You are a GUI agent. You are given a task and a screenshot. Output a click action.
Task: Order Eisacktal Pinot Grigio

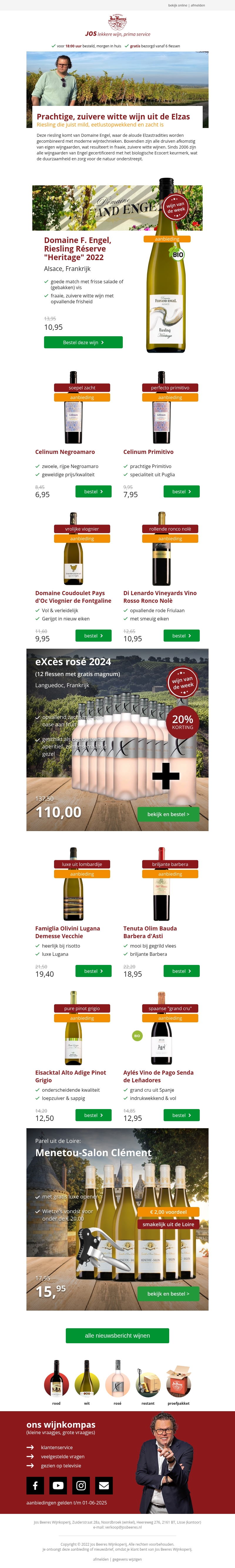click(x=93, y=1115)
